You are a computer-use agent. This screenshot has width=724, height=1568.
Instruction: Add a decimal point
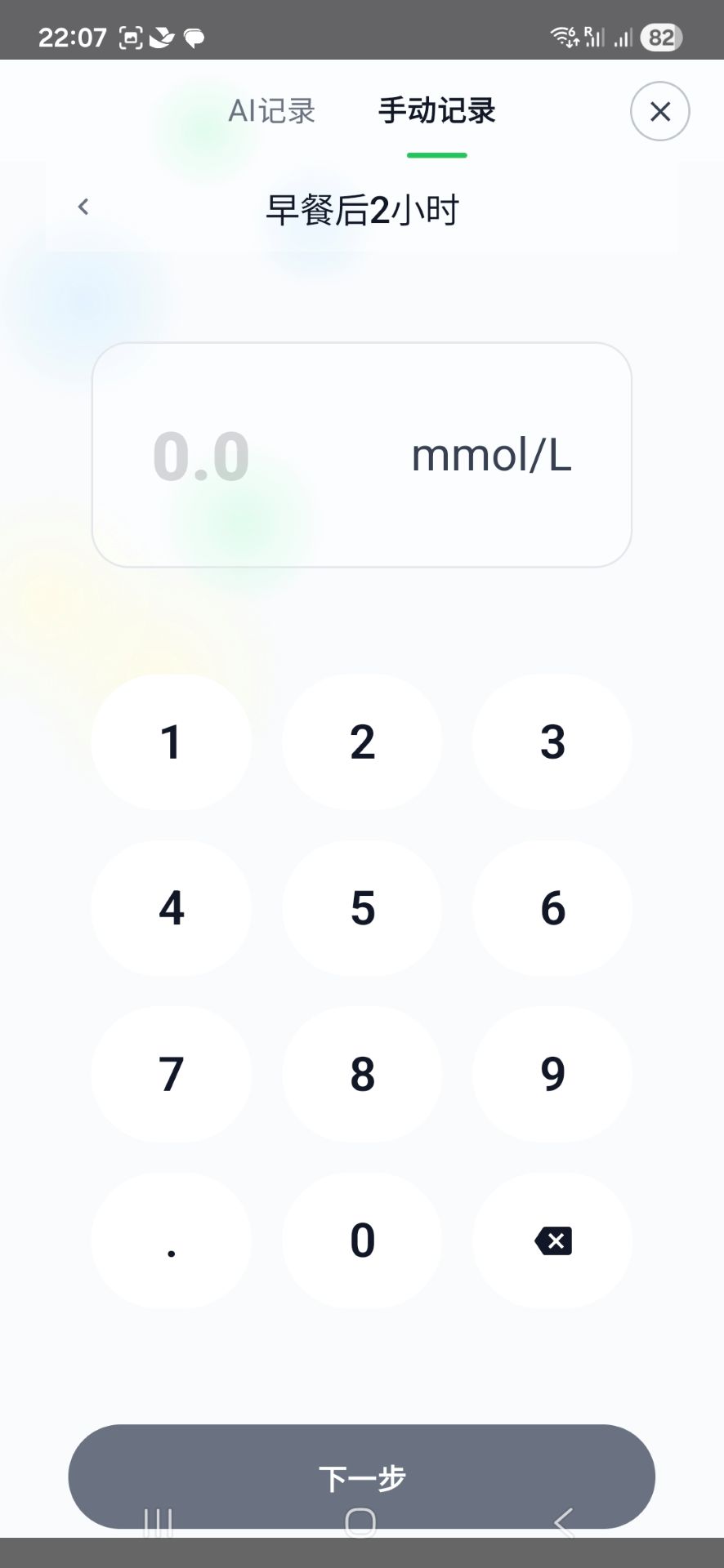click(x=171, y=1241)
